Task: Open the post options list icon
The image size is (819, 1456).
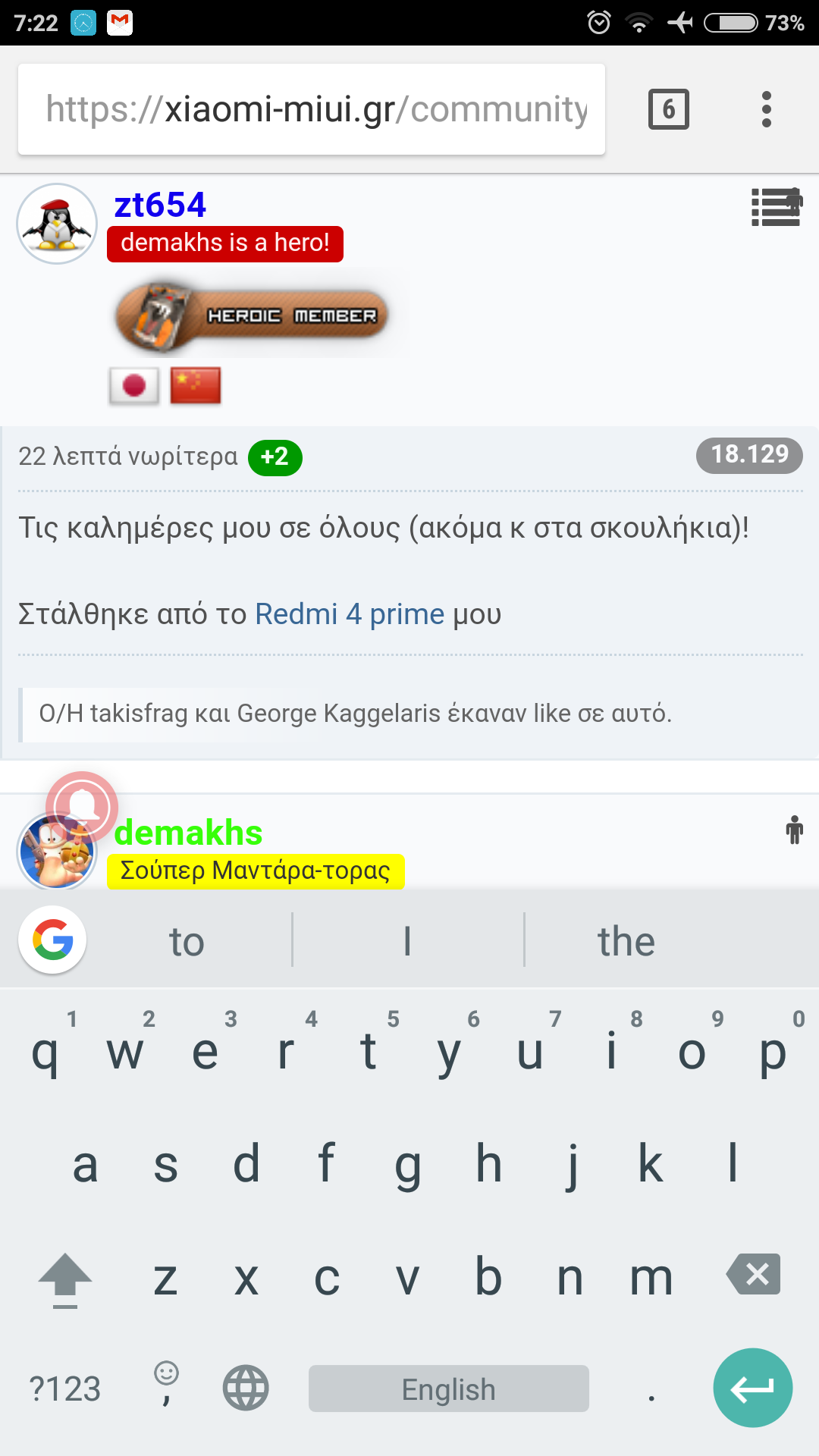Action: 775,207
